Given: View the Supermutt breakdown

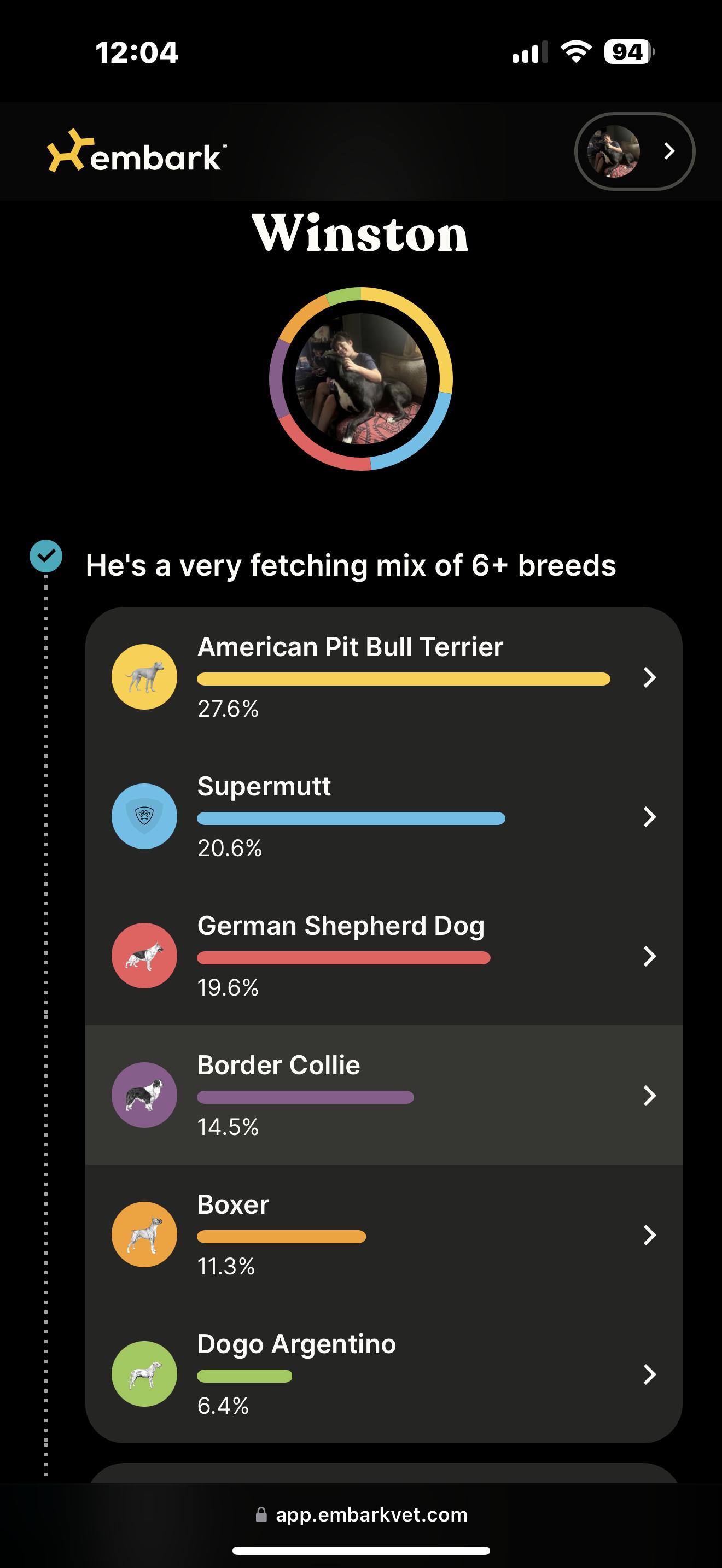Looking at the screenshot, I should click(383, 816).
